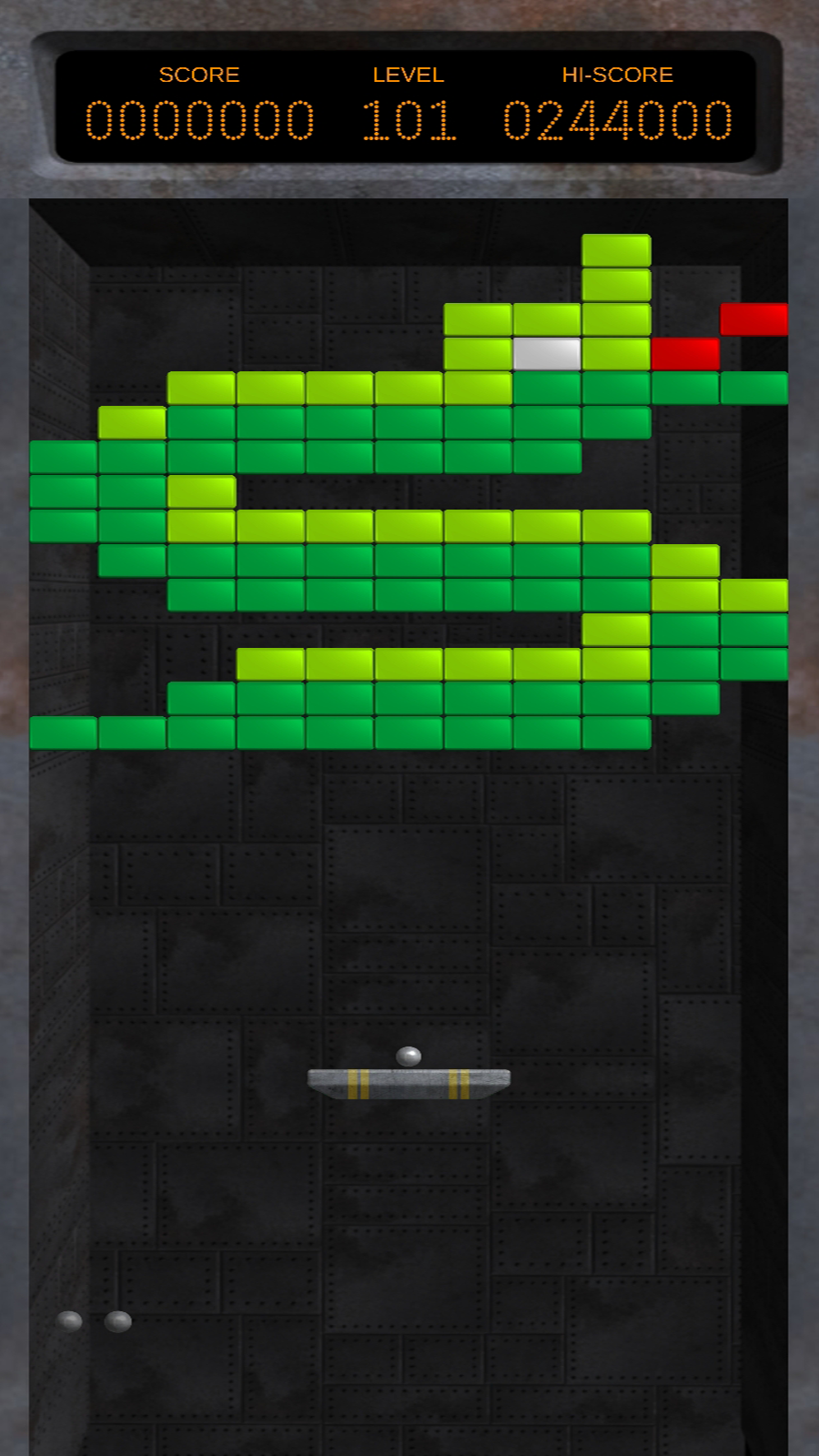819x1456 pixels.
Task: Click the leftmost brick in the bottom row
Action: tap(64, 731)
